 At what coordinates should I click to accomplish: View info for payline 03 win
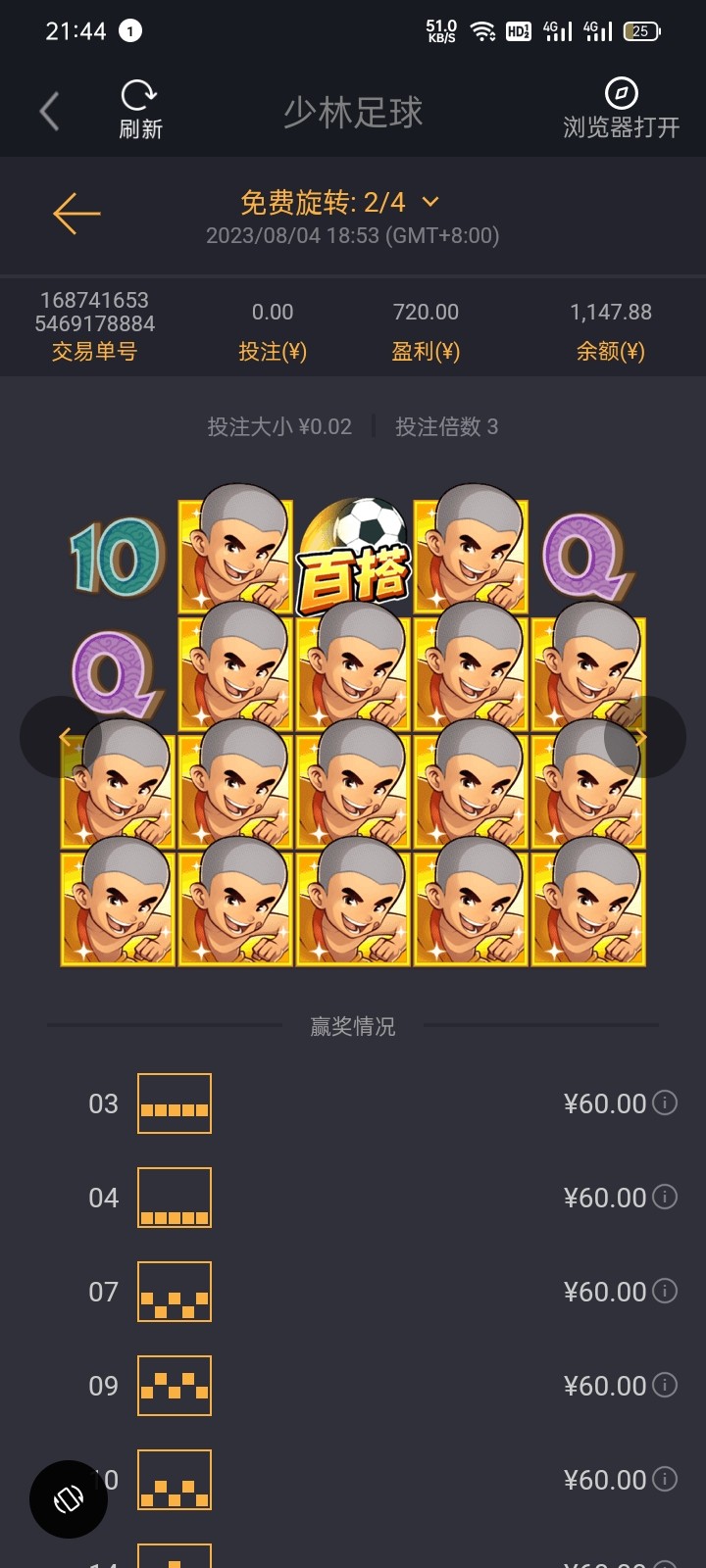tap(665, 1102)
